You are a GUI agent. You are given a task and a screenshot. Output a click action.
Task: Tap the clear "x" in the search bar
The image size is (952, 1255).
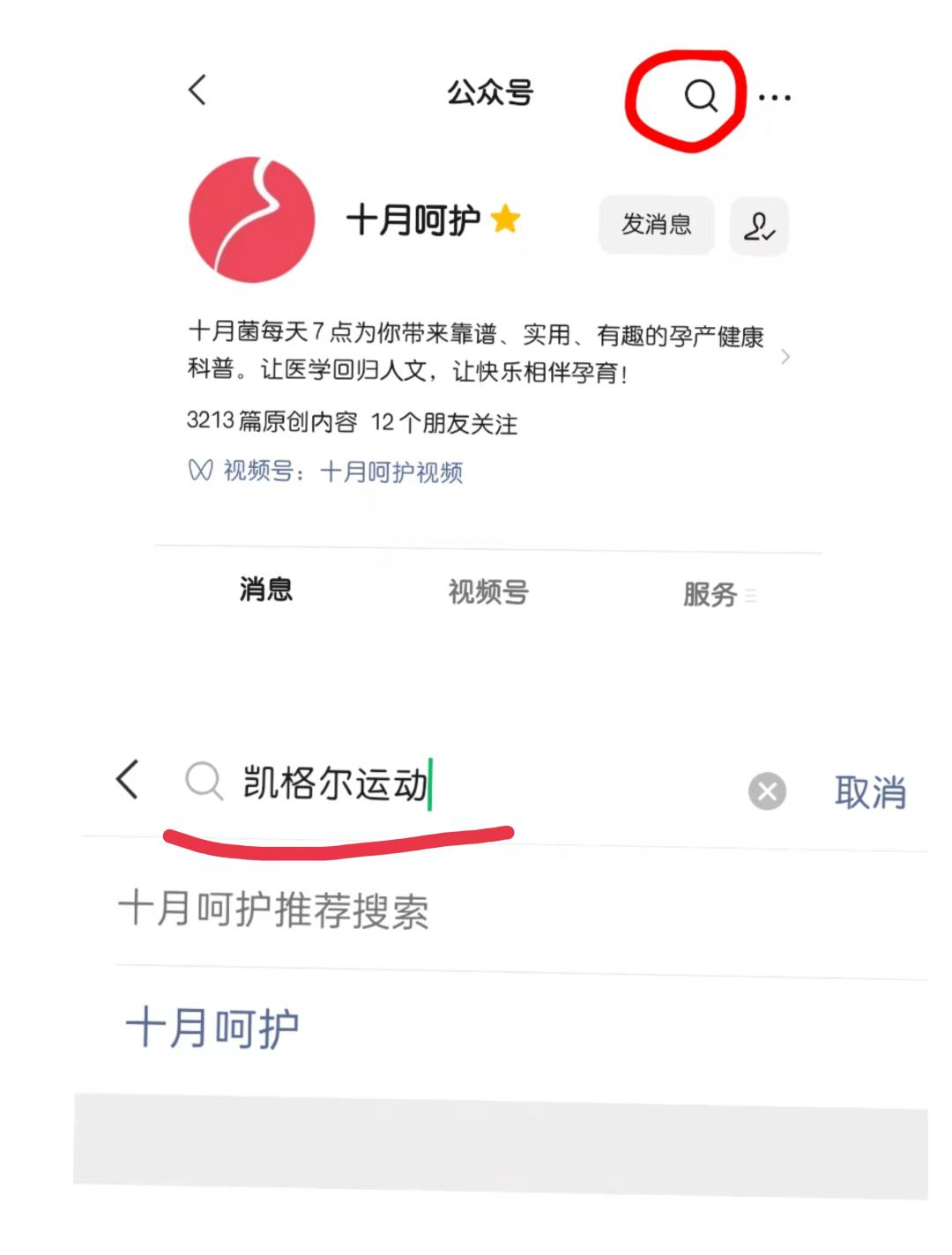click(766, 791)
